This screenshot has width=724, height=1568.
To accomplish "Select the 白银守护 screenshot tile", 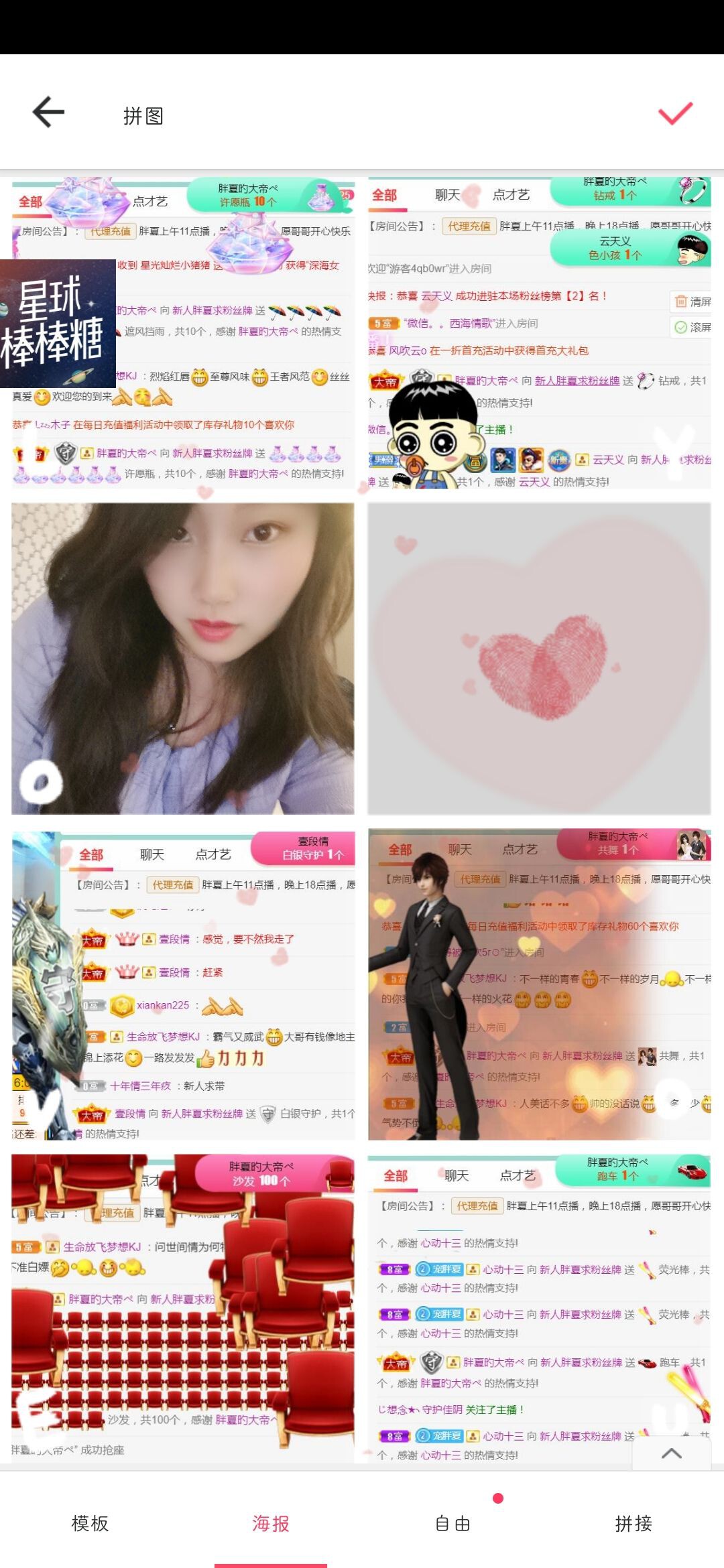I will coord(183,985).
